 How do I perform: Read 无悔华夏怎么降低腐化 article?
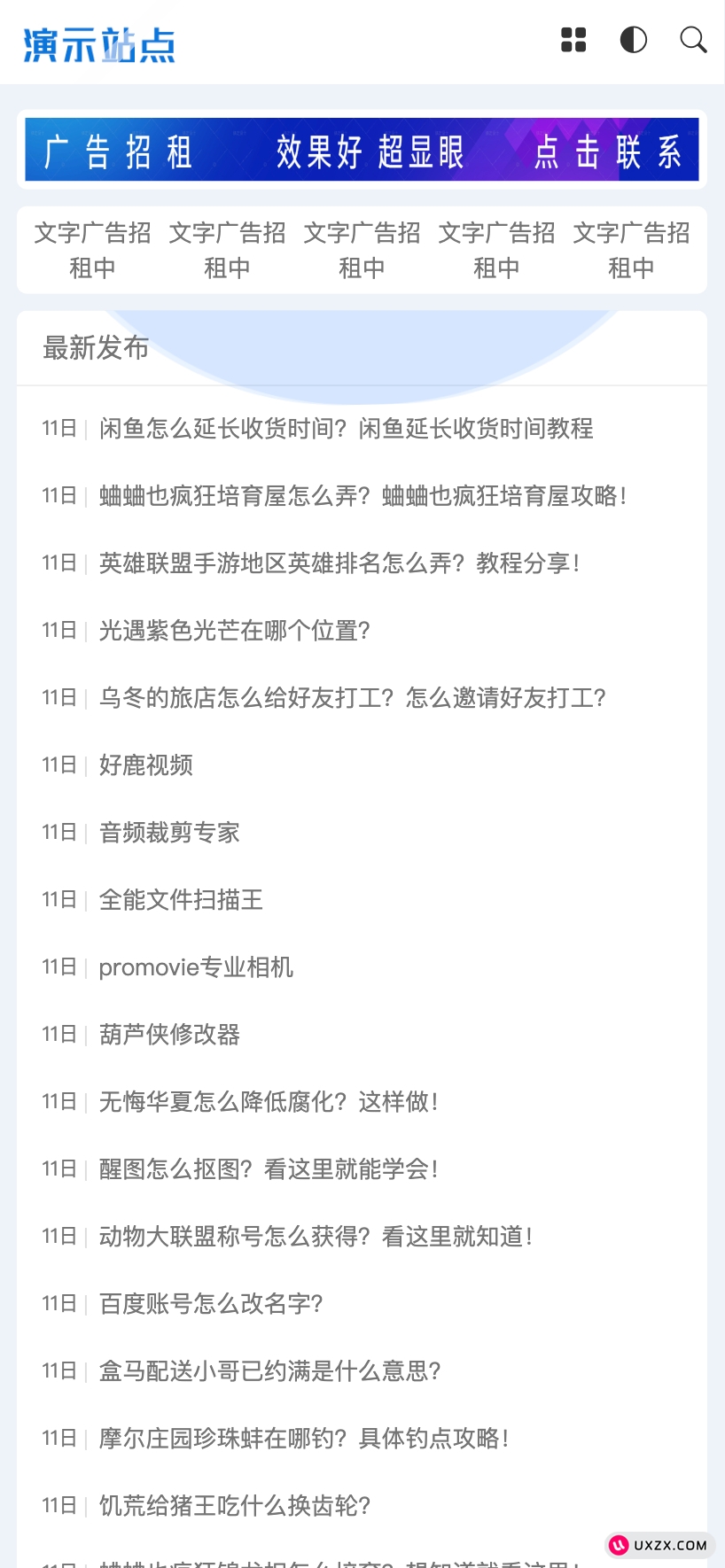tap(269, 1102)
